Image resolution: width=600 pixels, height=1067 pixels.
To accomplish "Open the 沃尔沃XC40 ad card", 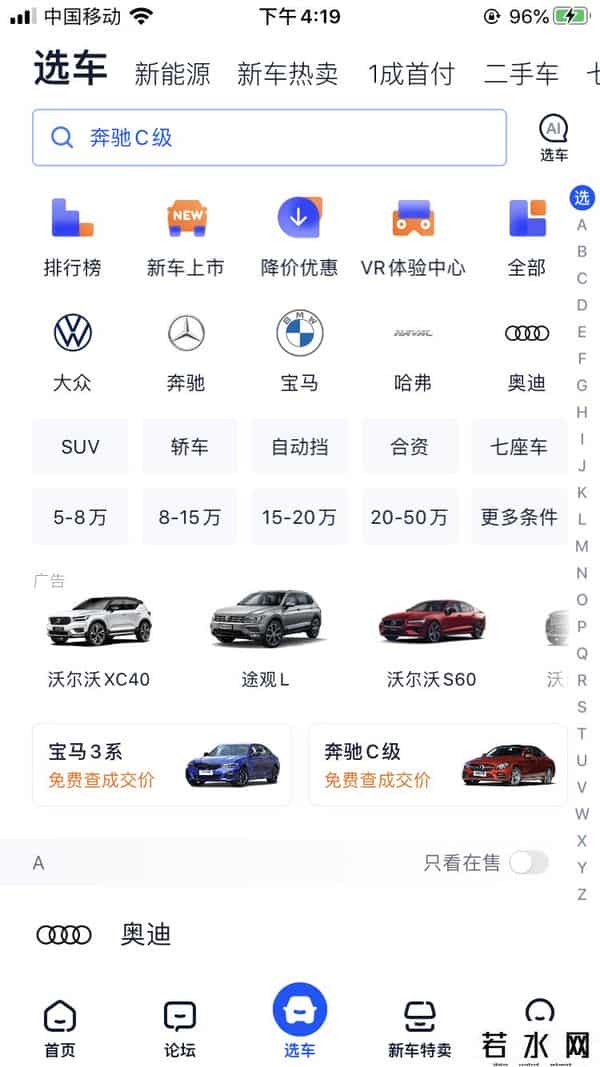I will tap(99, 640).
